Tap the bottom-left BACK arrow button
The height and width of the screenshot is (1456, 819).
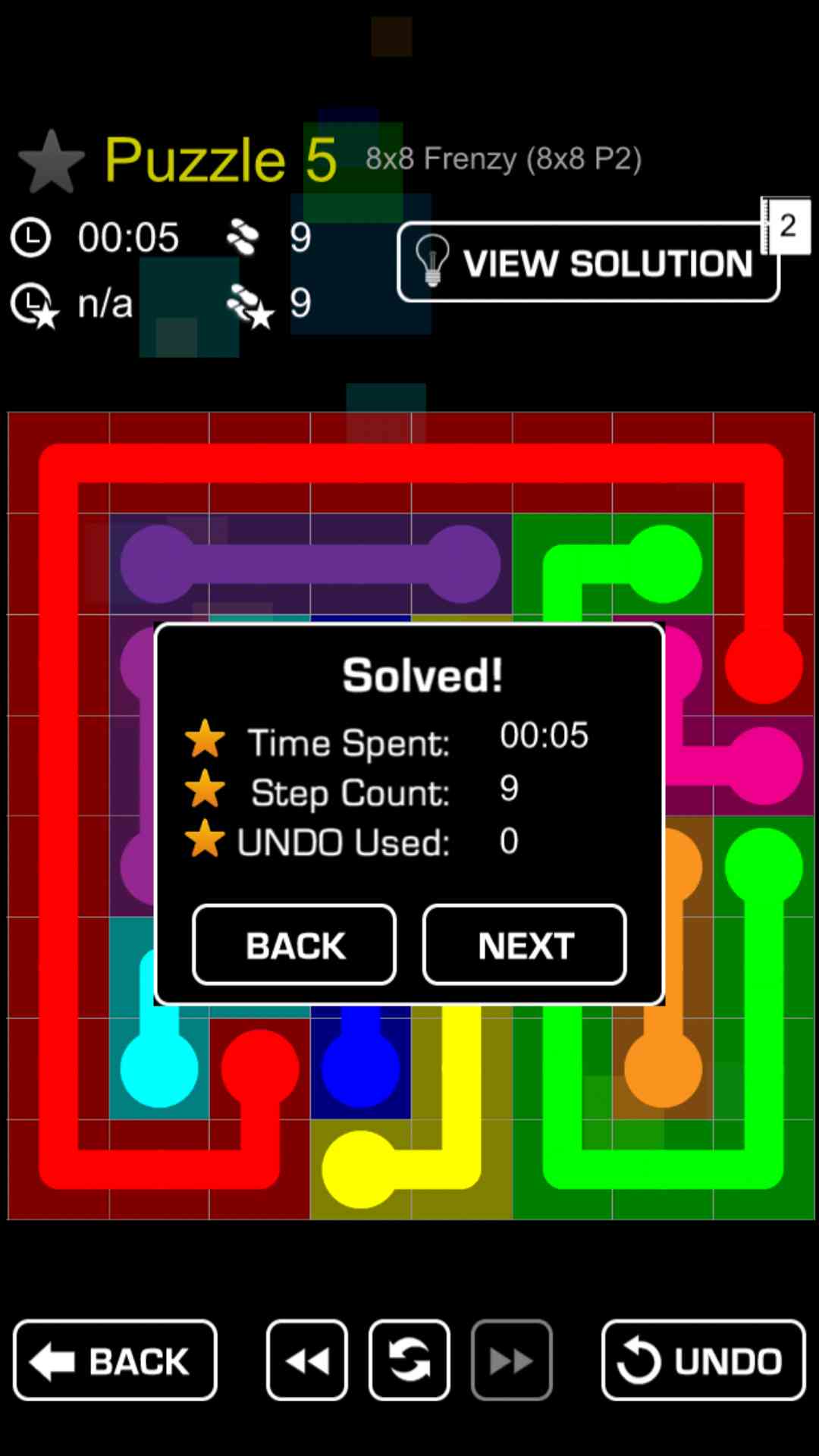pos(115,1360)
